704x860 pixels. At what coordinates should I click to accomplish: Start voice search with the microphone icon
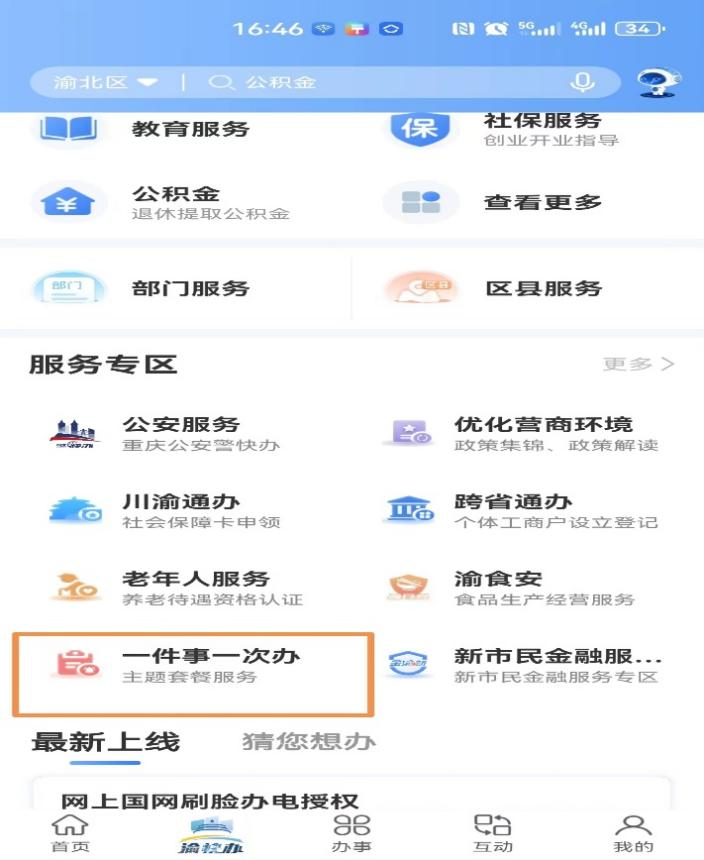[582, 82]
